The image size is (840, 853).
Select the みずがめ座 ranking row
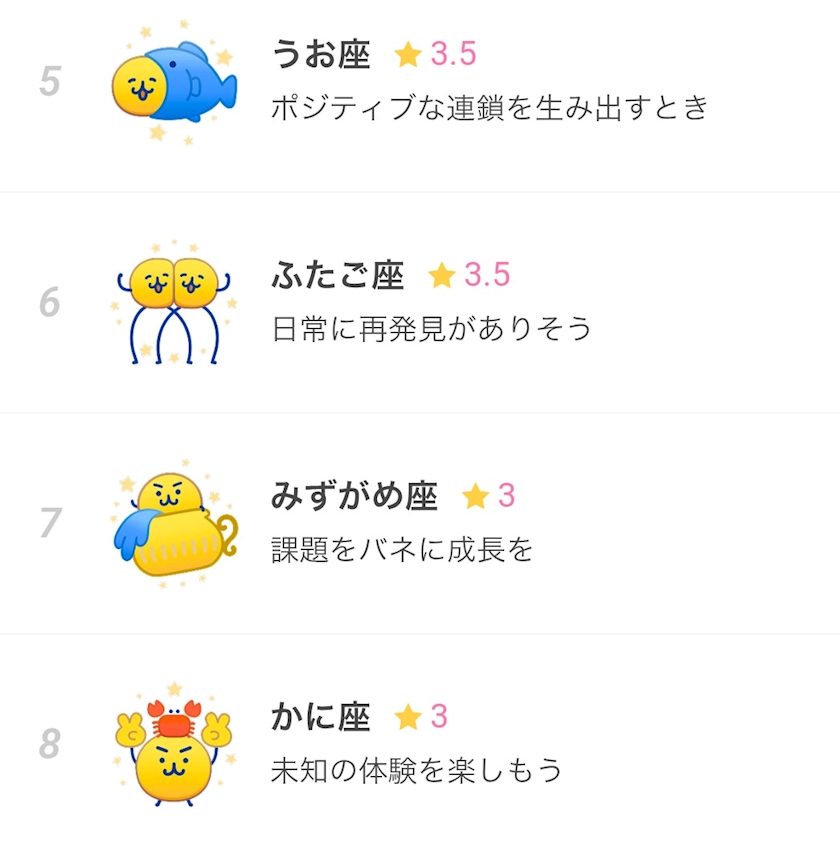[420, 522]
